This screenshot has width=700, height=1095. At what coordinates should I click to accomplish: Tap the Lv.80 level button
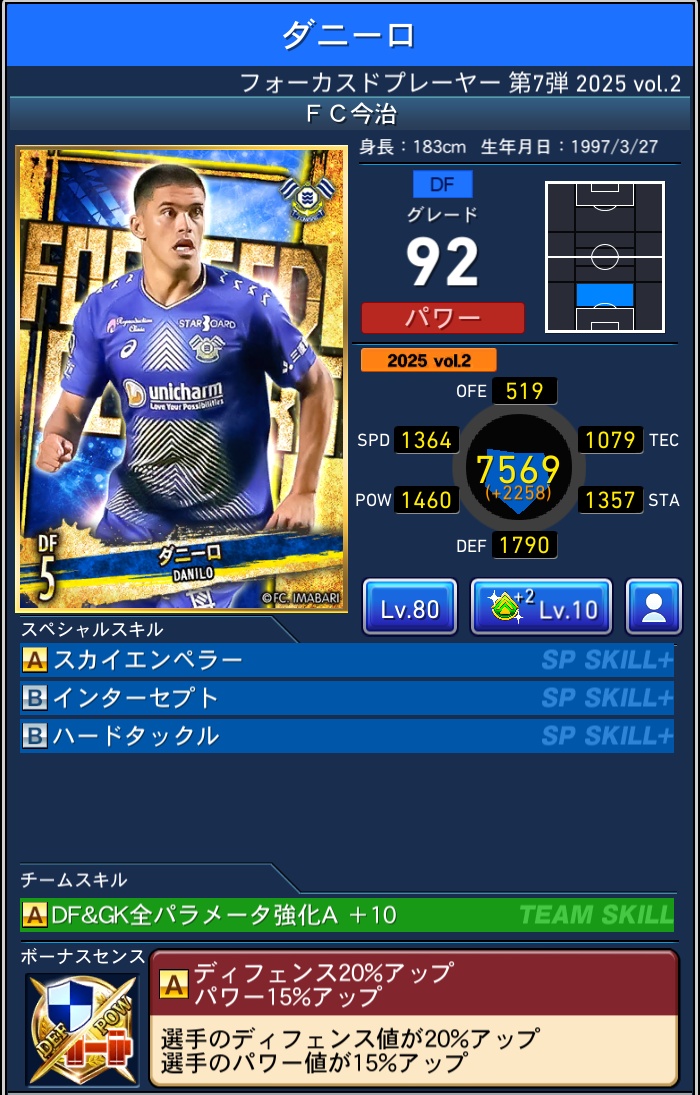coord(410,607)
